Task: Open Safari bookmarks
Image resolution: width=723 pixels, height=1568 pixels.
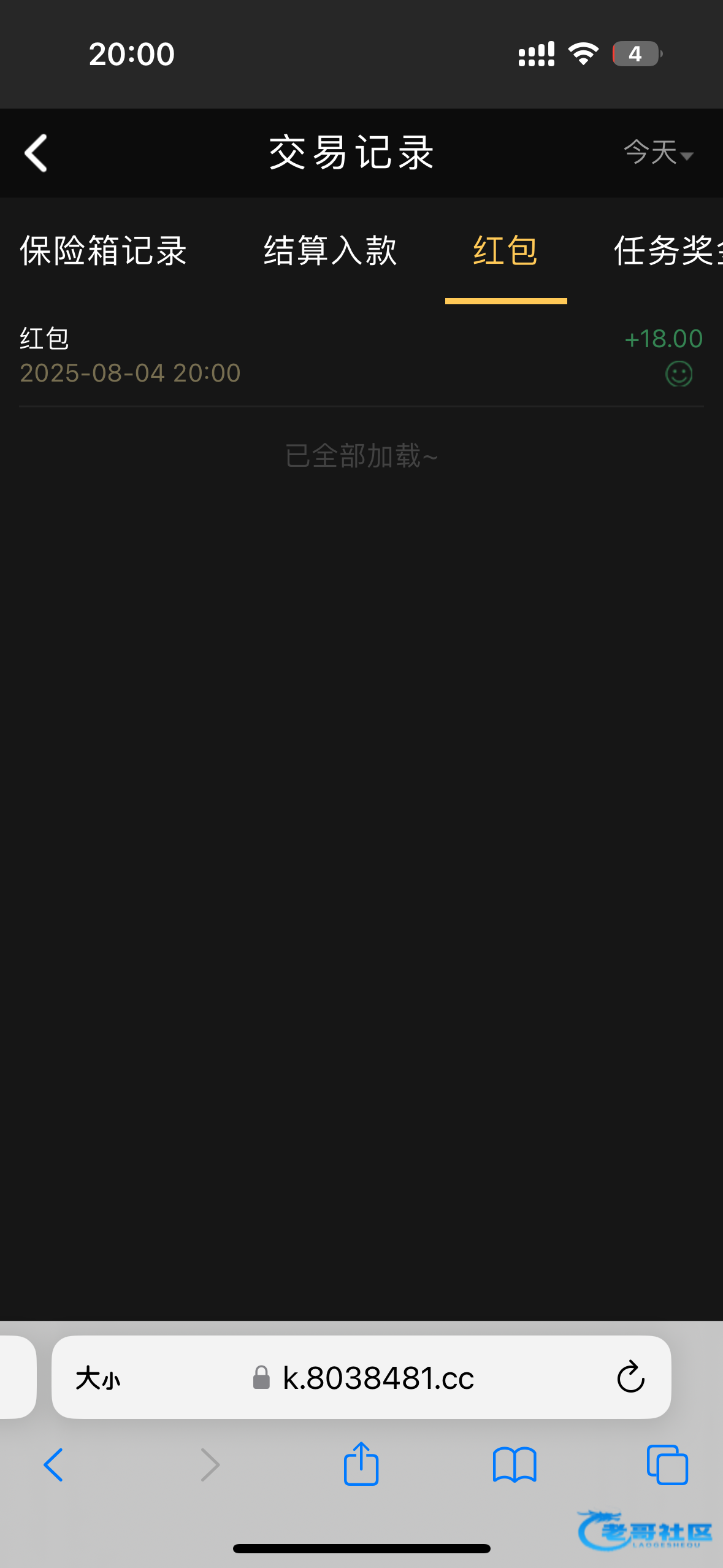Action: coord(515,1465)
